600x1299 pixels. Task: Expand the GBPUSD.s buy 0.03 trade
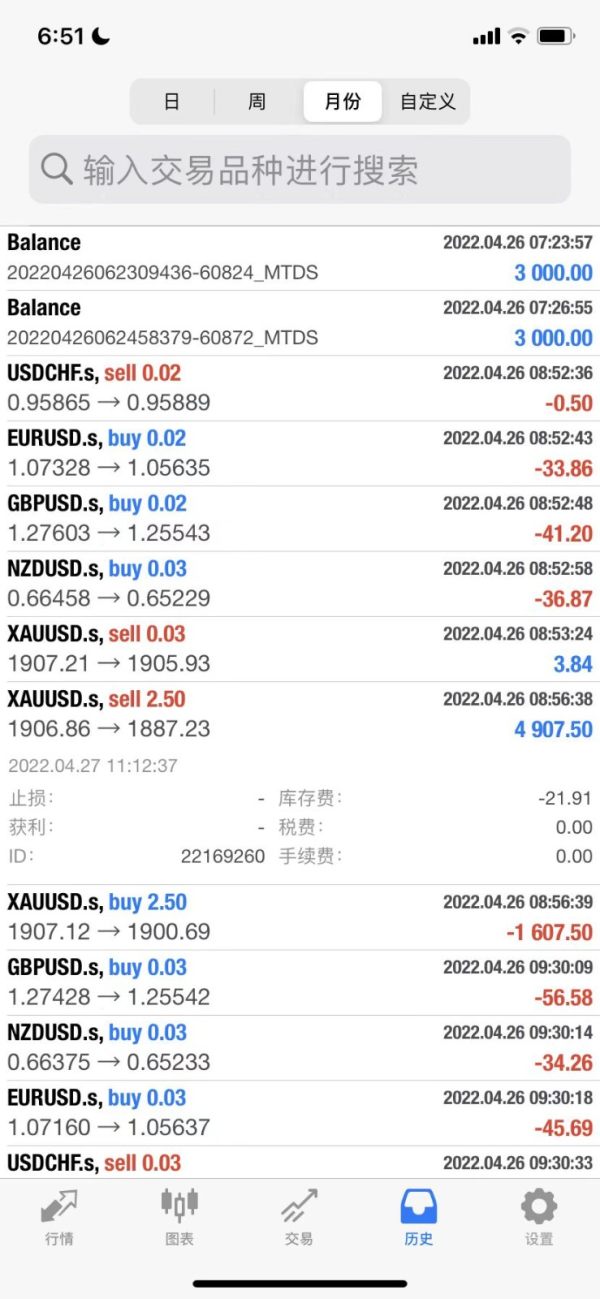pyautogui.click(x=300, y=983)
